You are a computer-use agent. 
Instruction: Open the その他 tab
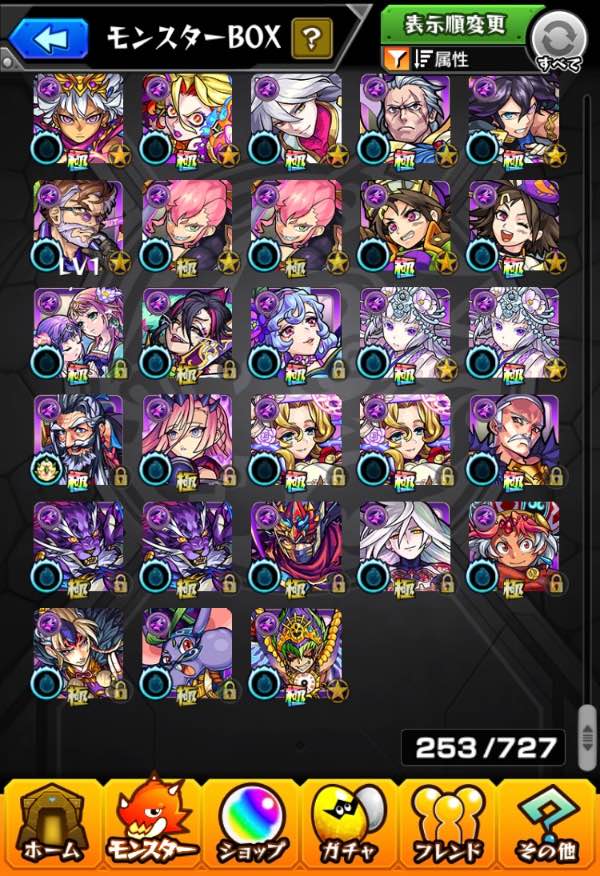click(550, 824)
